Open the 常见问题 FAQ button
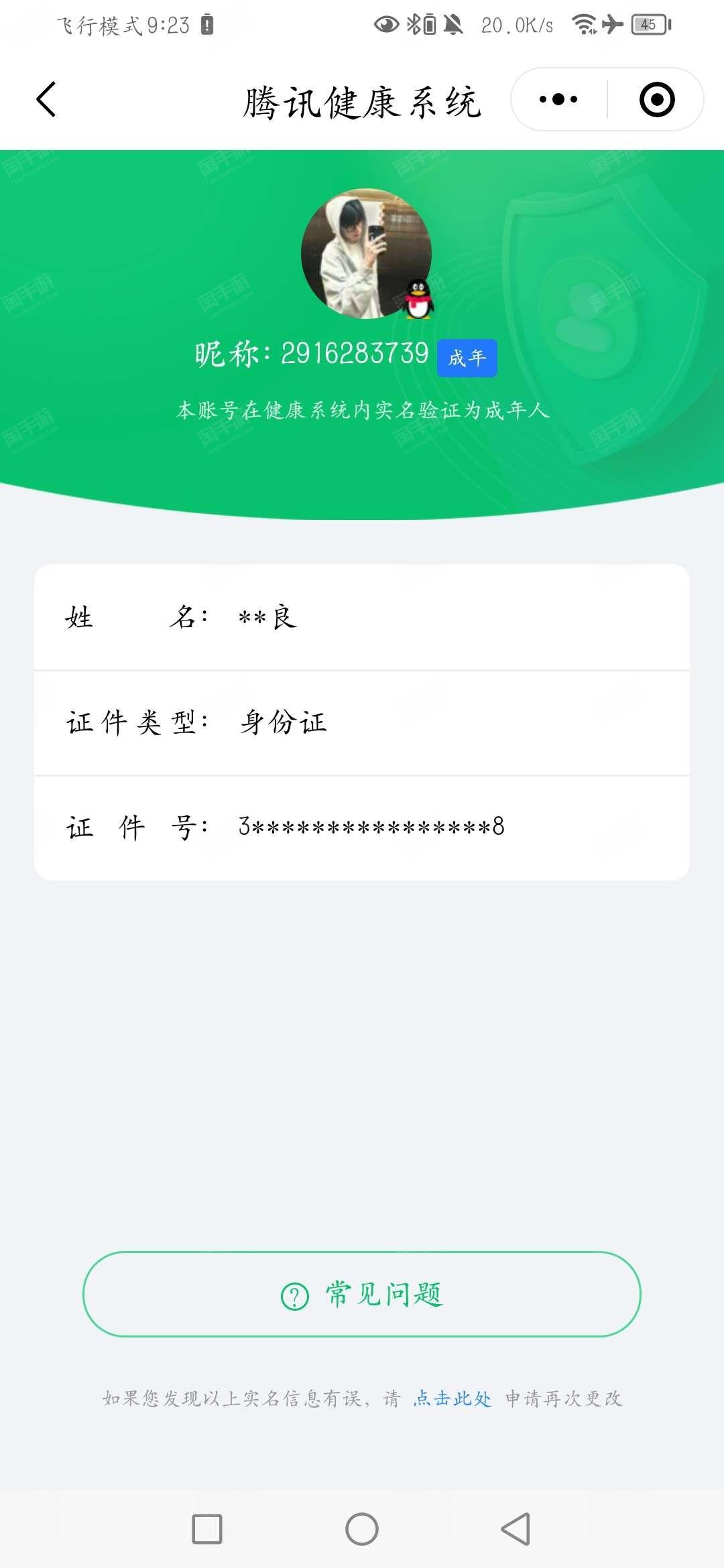 pos(362,1294)
